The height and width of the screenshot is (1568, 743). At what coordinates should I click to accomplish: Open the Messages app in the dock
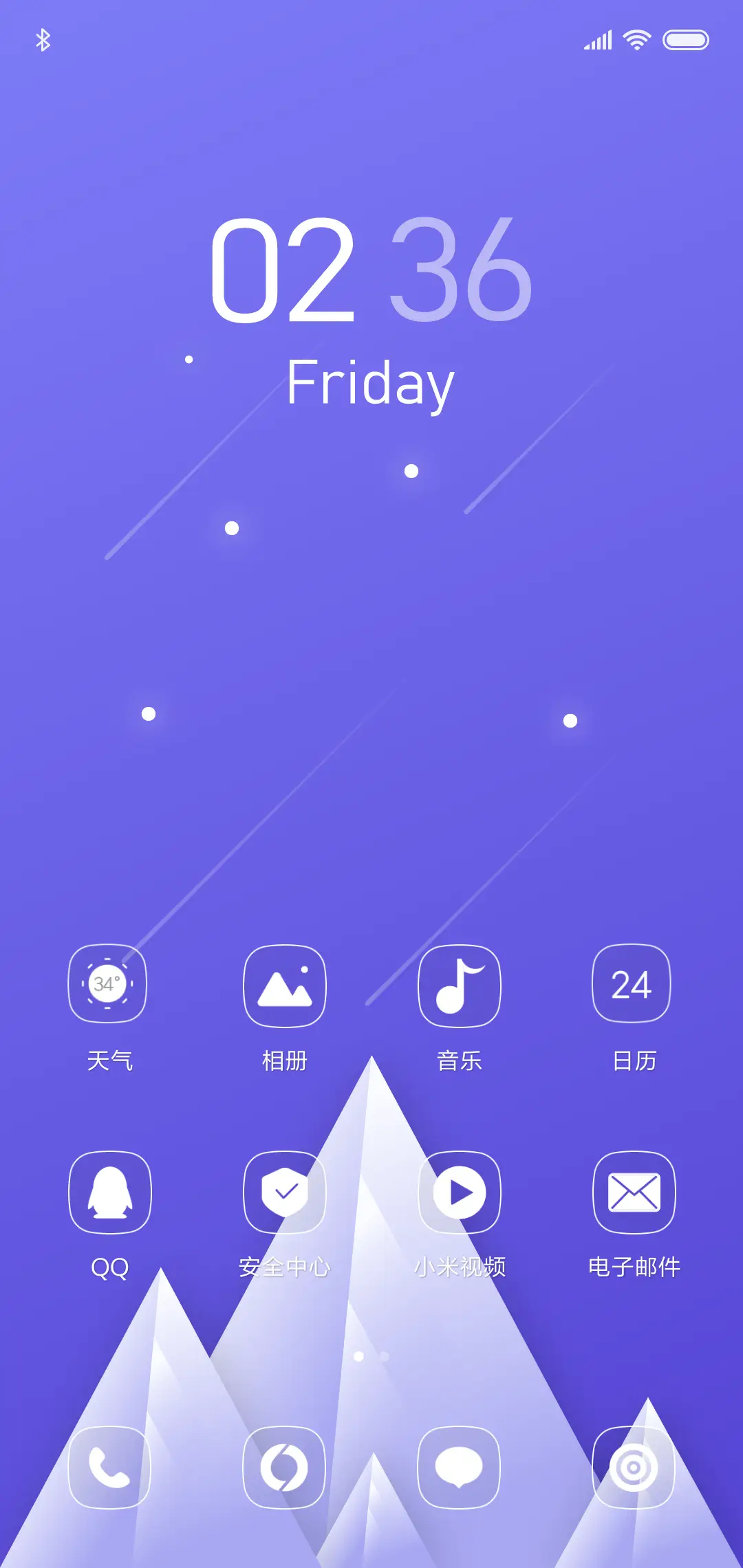460,1467
